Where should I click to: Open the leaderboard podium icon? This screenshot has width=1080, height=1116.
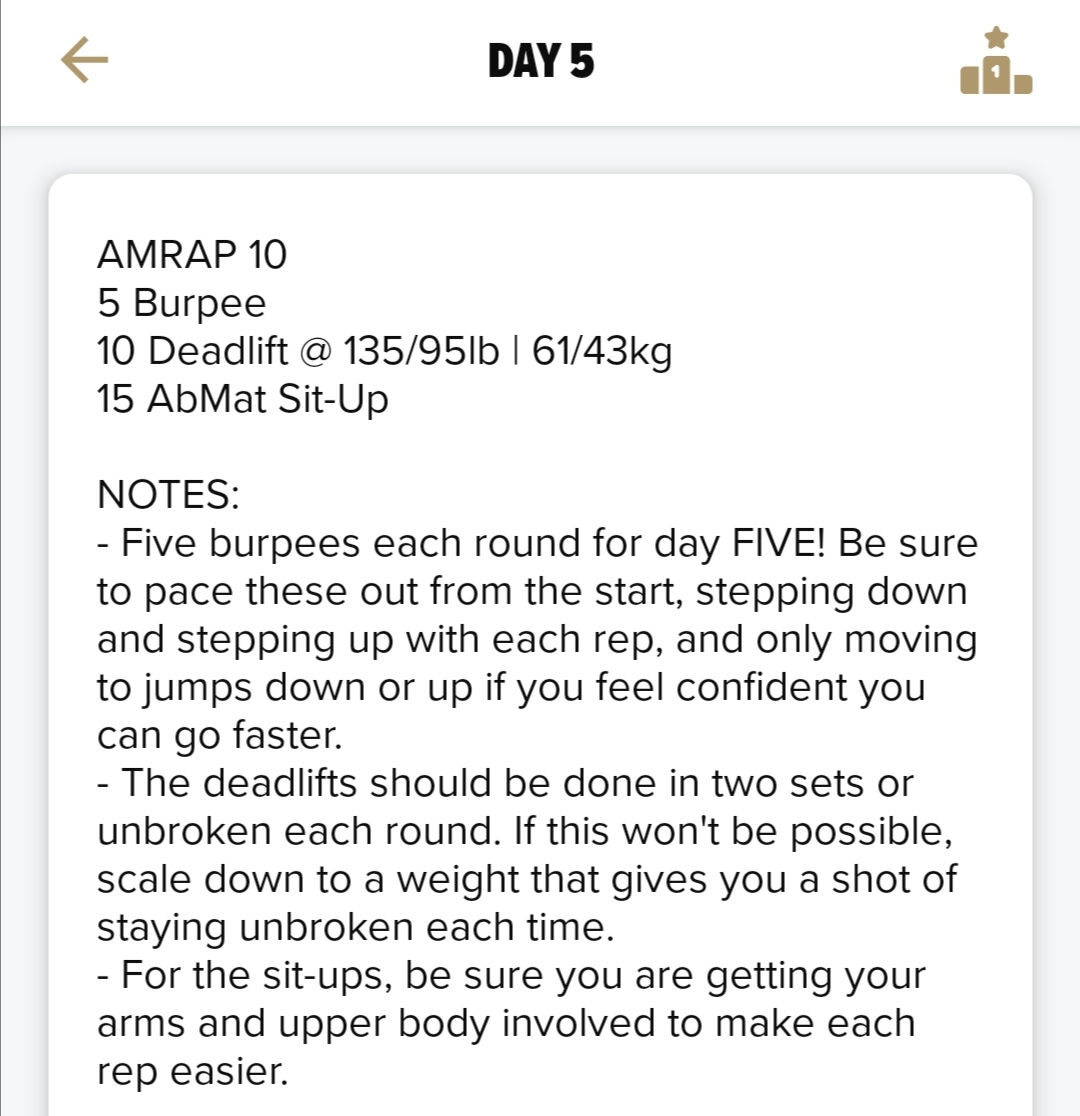point(995,63)
